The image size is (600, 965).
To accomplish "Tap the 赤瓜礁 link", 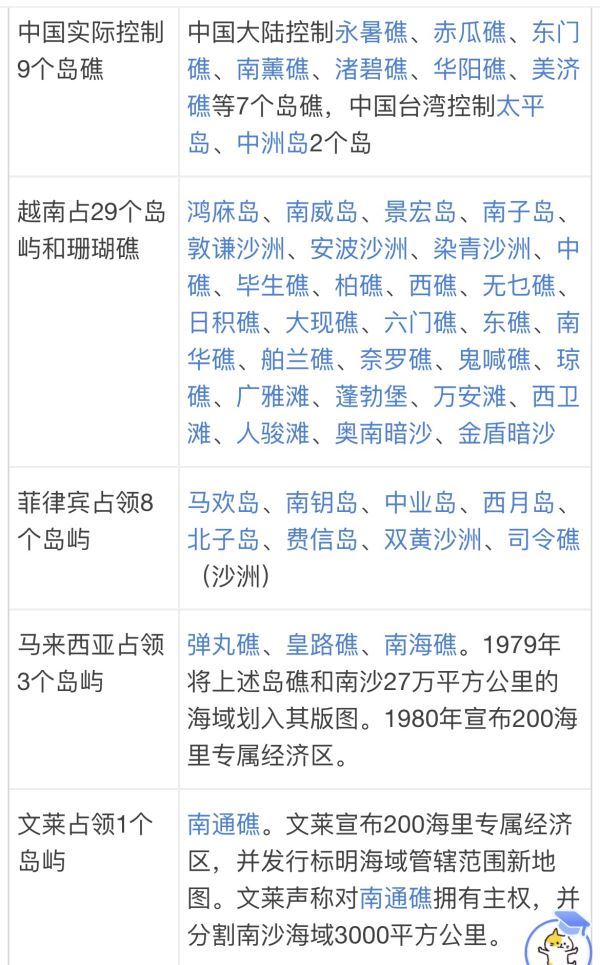I will 469,33.
